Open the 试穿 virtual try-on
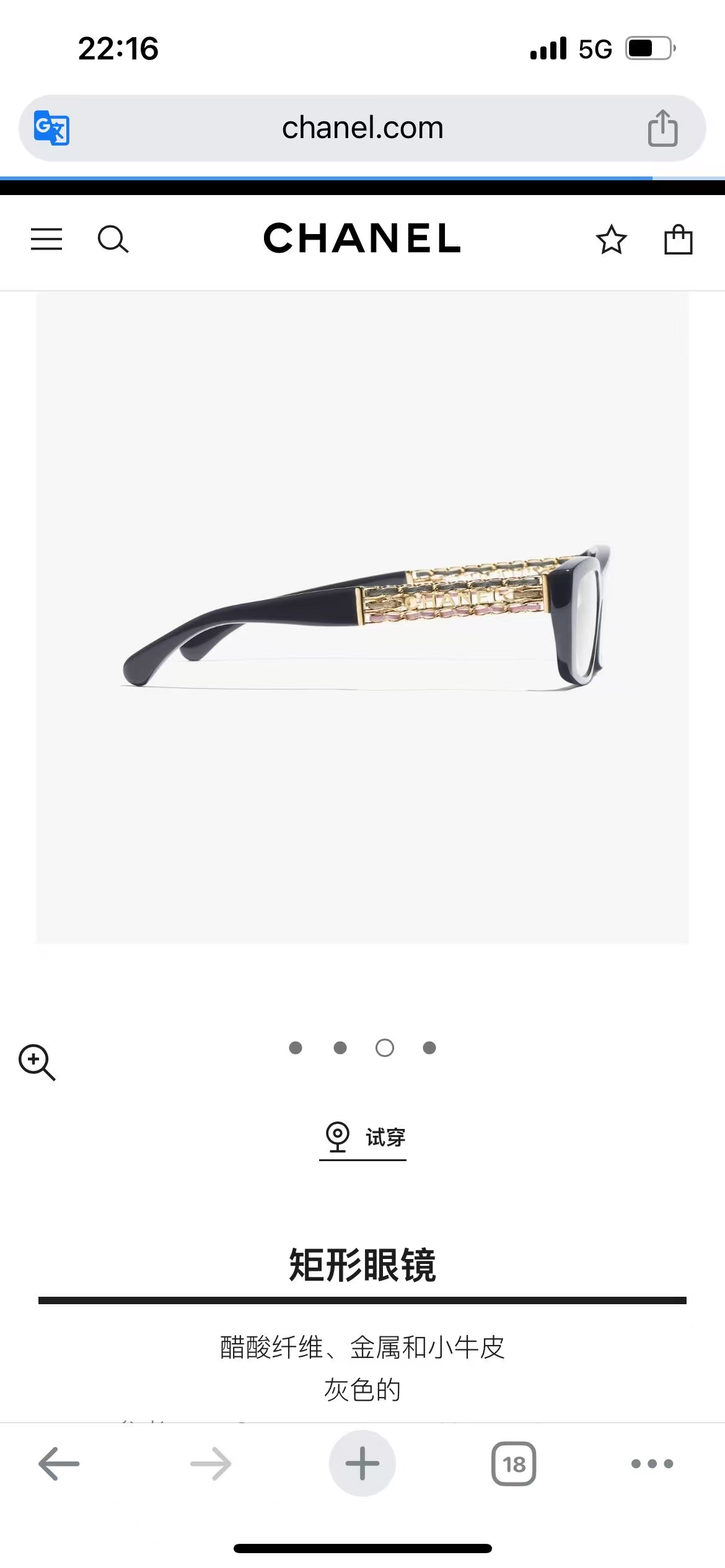The height and width of the screenshot is (1568, 725). [363, 1138]
